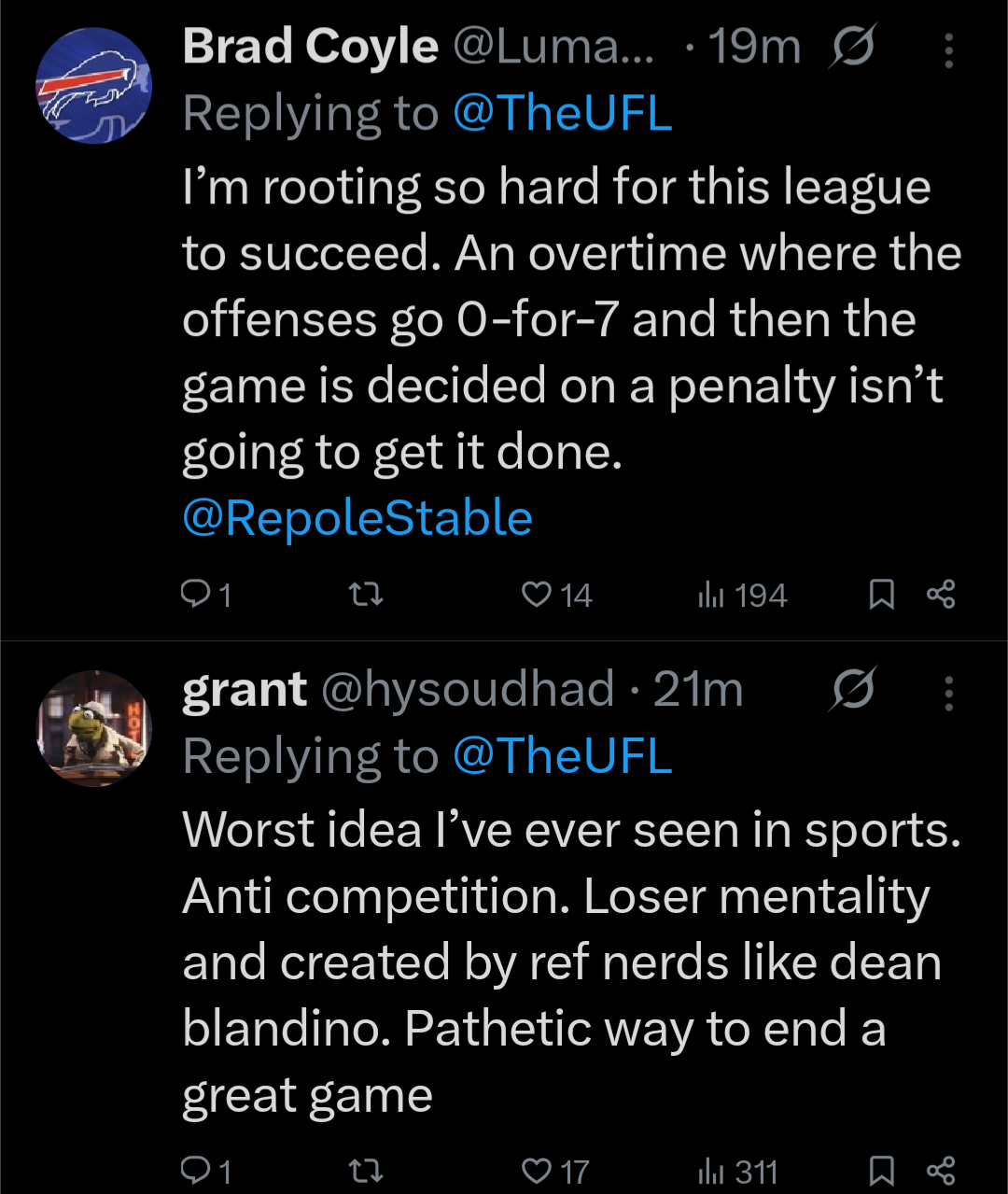Open grant's profile picture
Screen dimensions: 1008x1194
click(93, 728)
